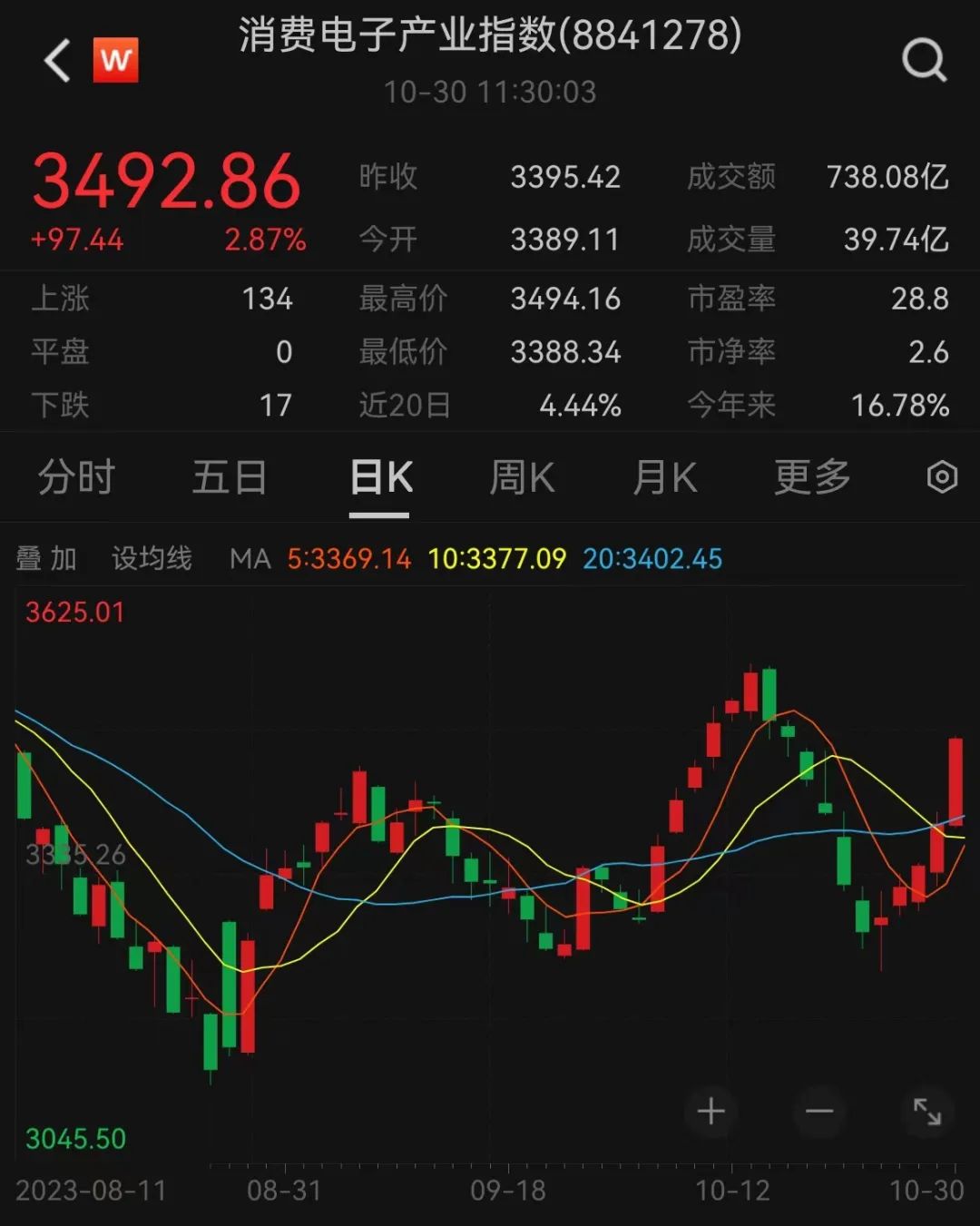
Task: Switch to the 分时 chart tab
Action: [x=76, y=477]
